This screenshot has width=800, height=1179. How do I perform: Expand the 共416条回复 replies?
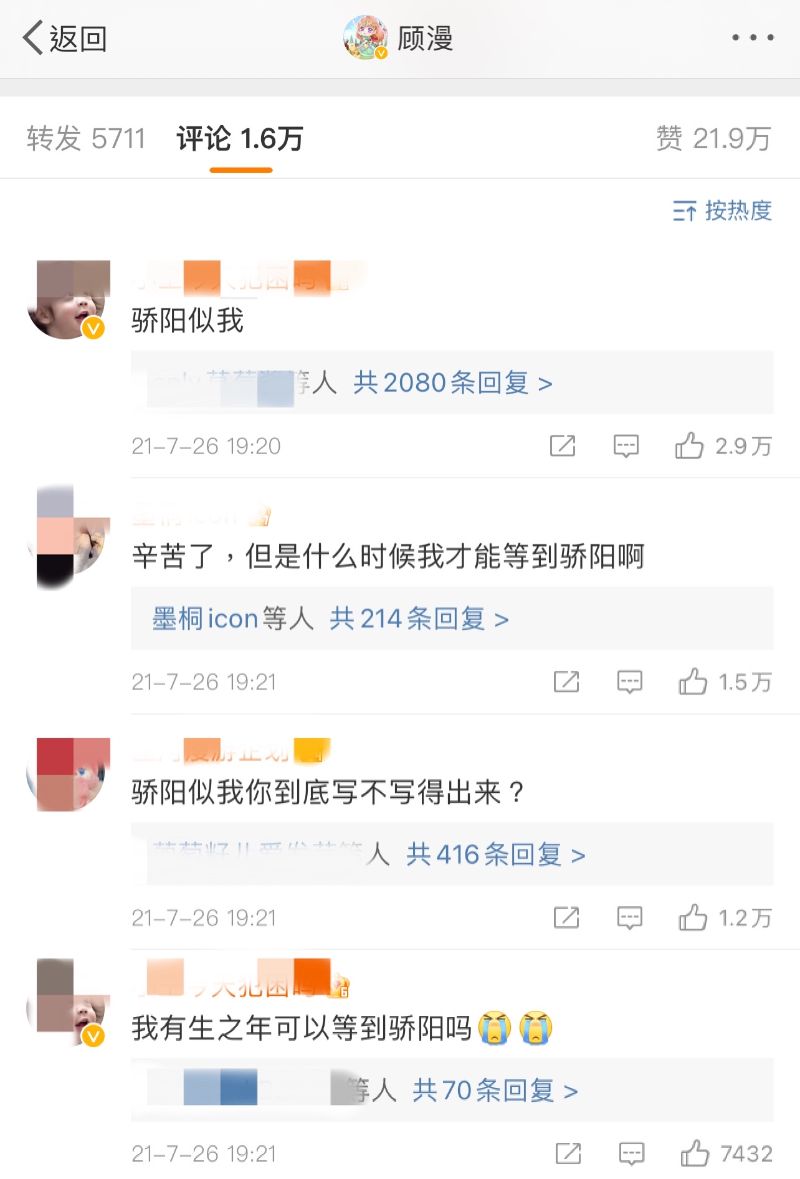pyautogui.click(x=495, y=855)
